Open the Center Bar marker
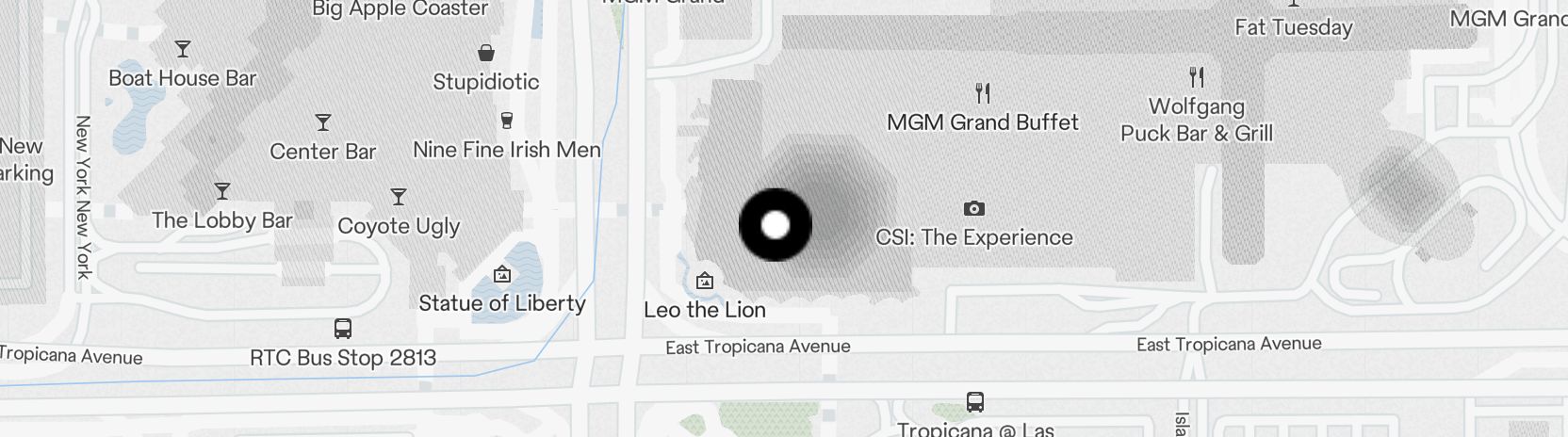This screenshot has width=1568, height=437. pyautogui.click(x=323, y=122)
